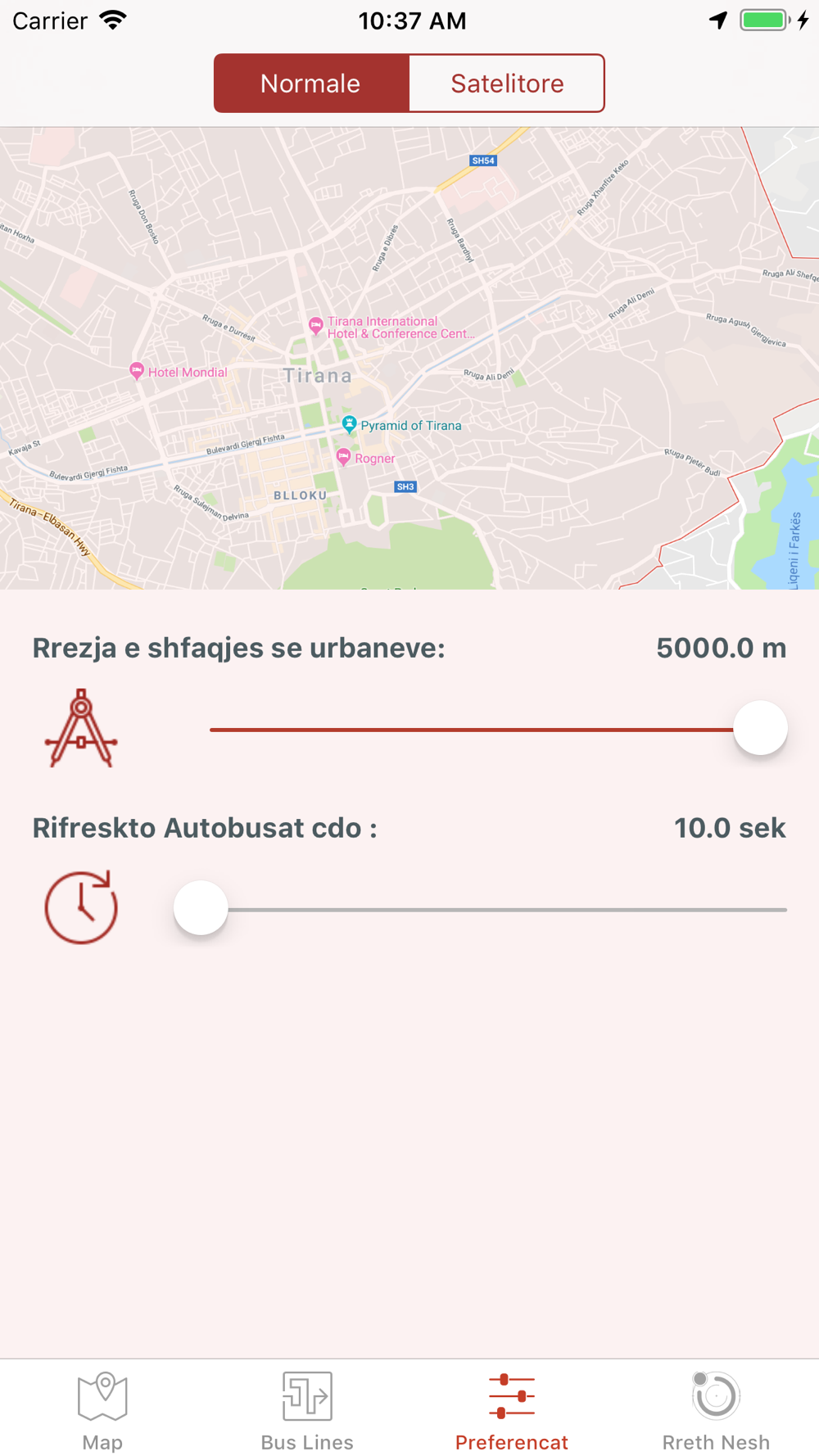Viewport: 819px width, 1456px height.
Task: Tap the Hotel Mondial map pin
Action: (137, 371)
